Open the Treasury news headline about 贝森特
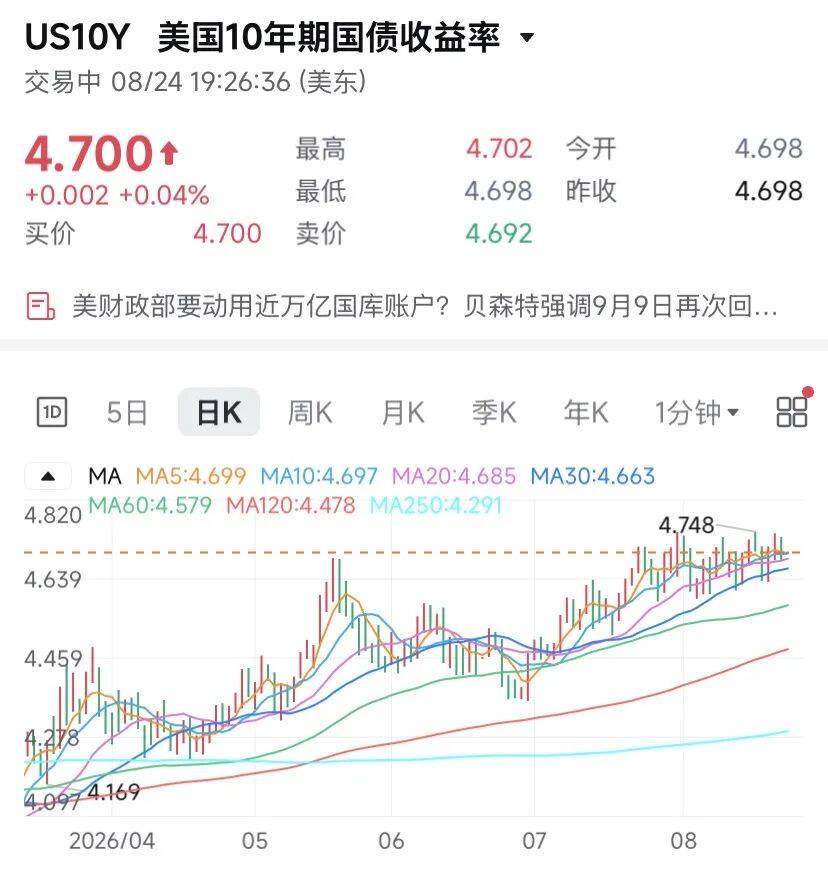Screen dimensions: 828x884 tap(402, 307)
